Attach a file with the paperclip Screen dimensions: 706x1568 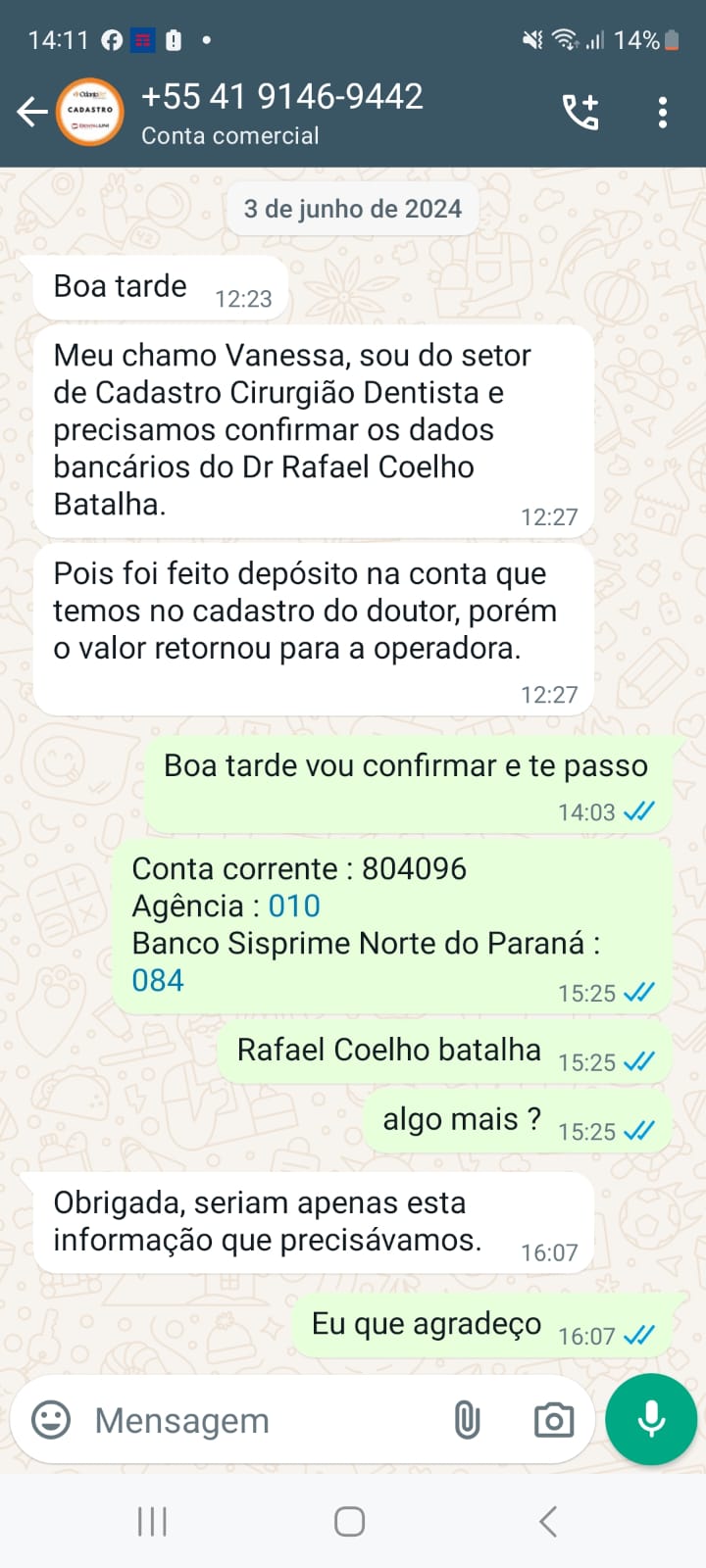467,1420
